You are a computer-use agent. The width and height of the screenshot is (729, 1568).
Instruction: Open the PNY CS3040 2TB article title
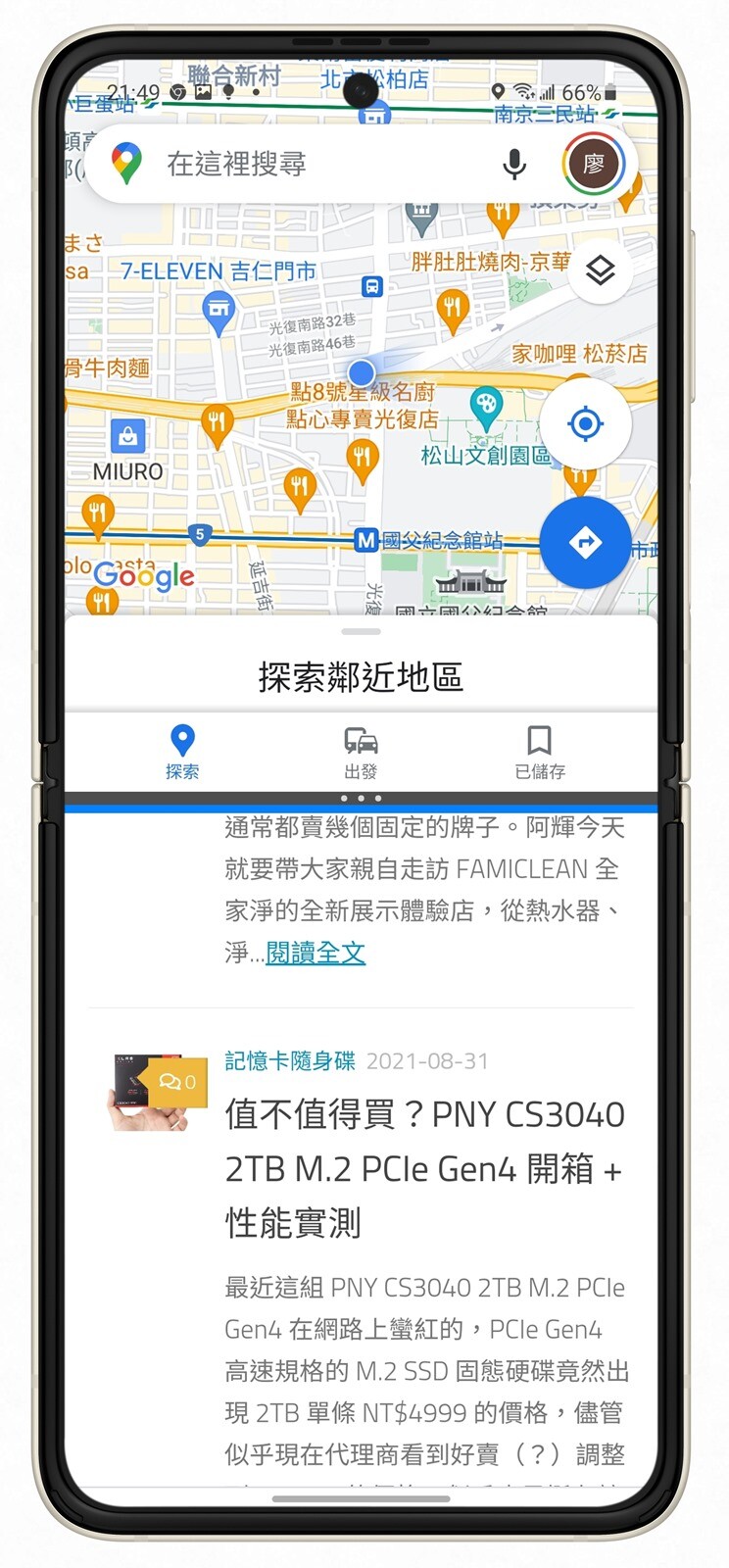(423, 1168)
